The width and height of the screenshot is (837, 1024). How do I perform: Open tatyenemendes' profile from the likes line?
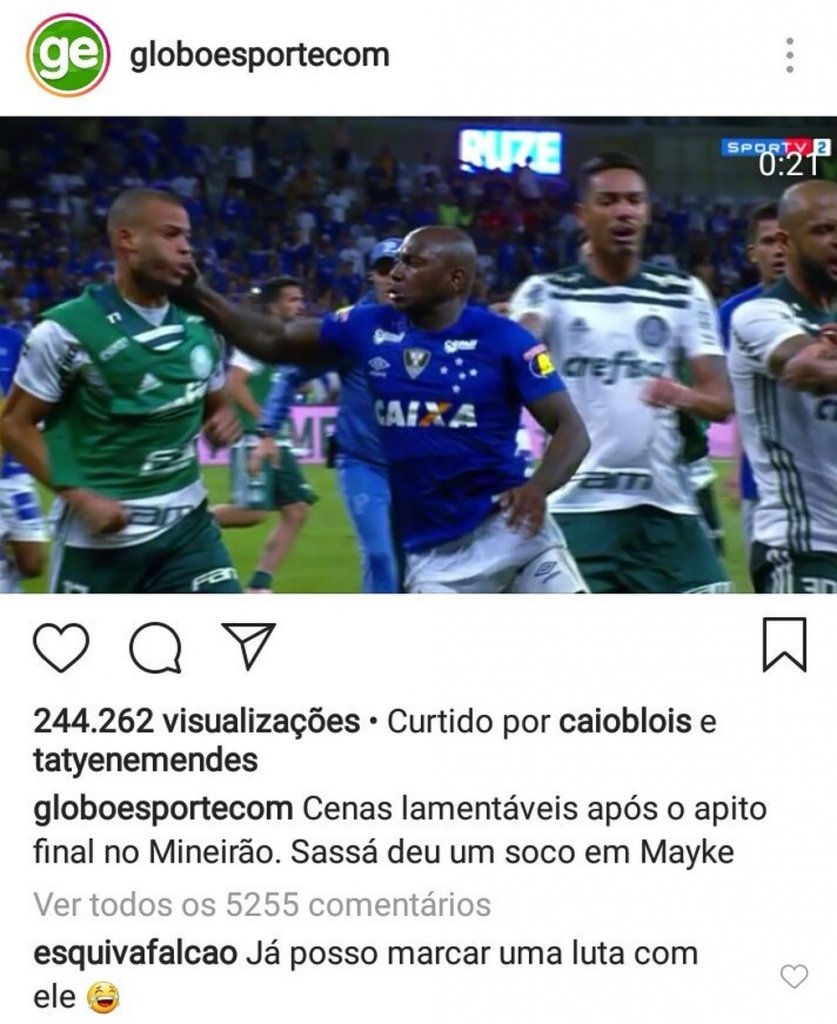[x=146, y=760]
